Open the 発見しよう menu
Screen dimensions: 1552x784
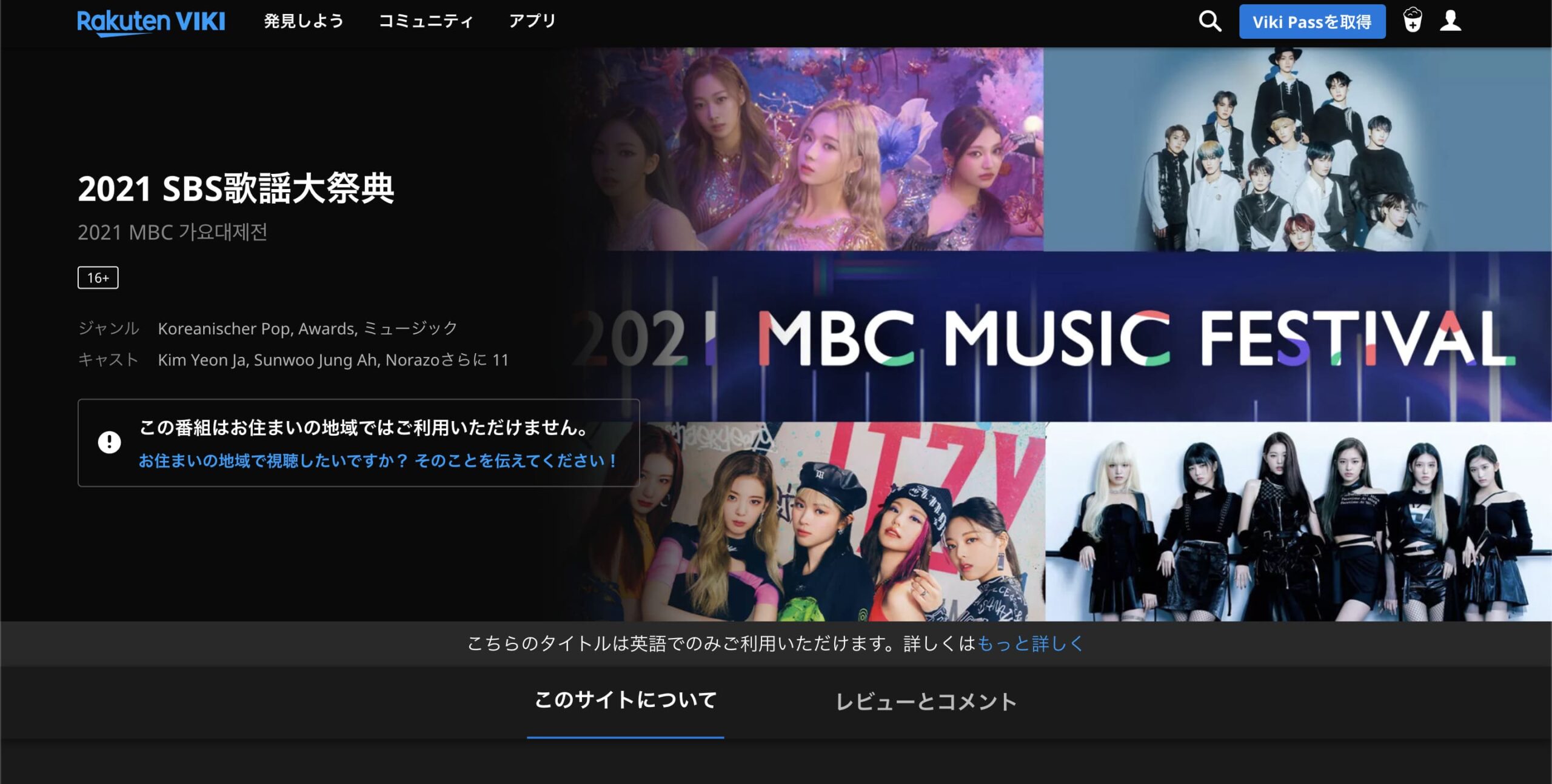(304, 21)
